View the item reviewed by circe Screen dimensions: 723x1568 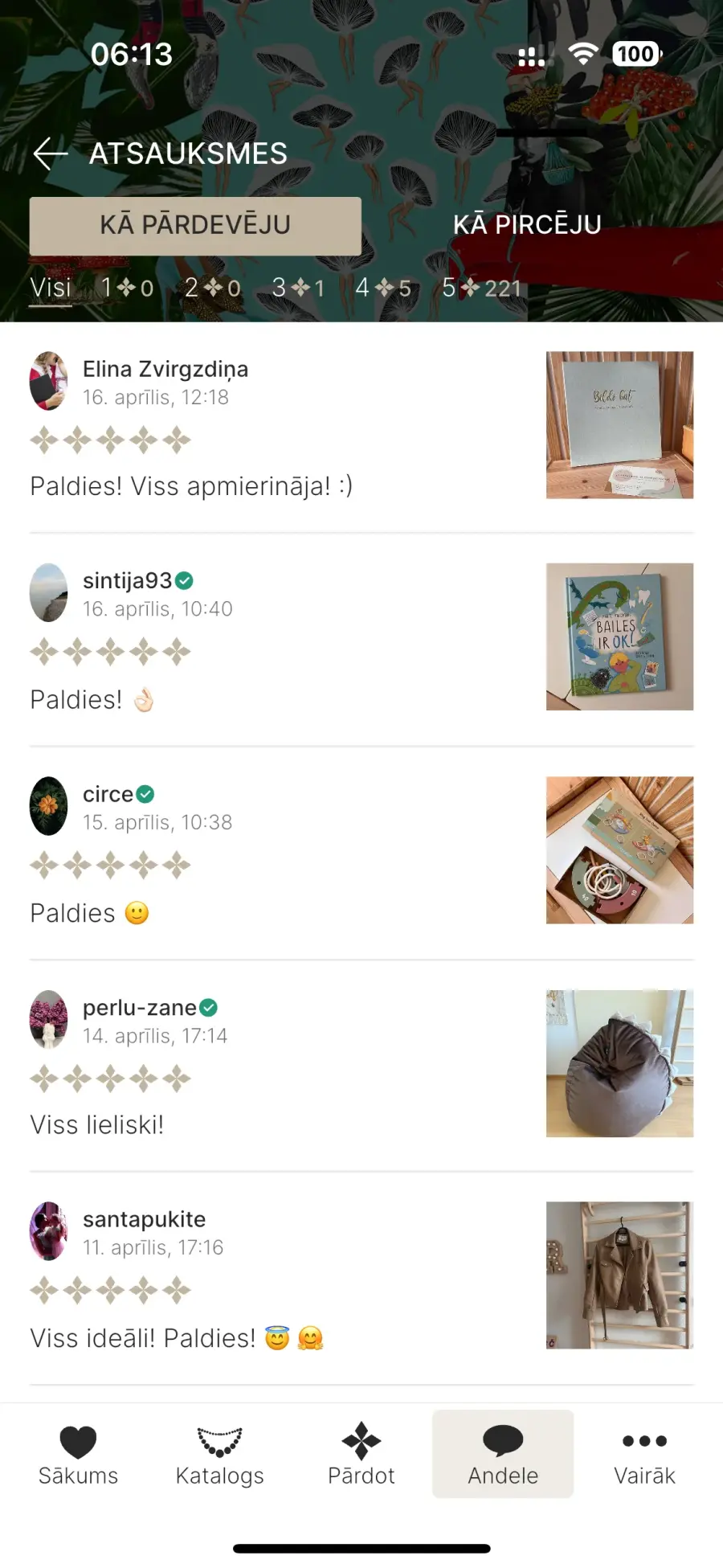click(619, 850)
